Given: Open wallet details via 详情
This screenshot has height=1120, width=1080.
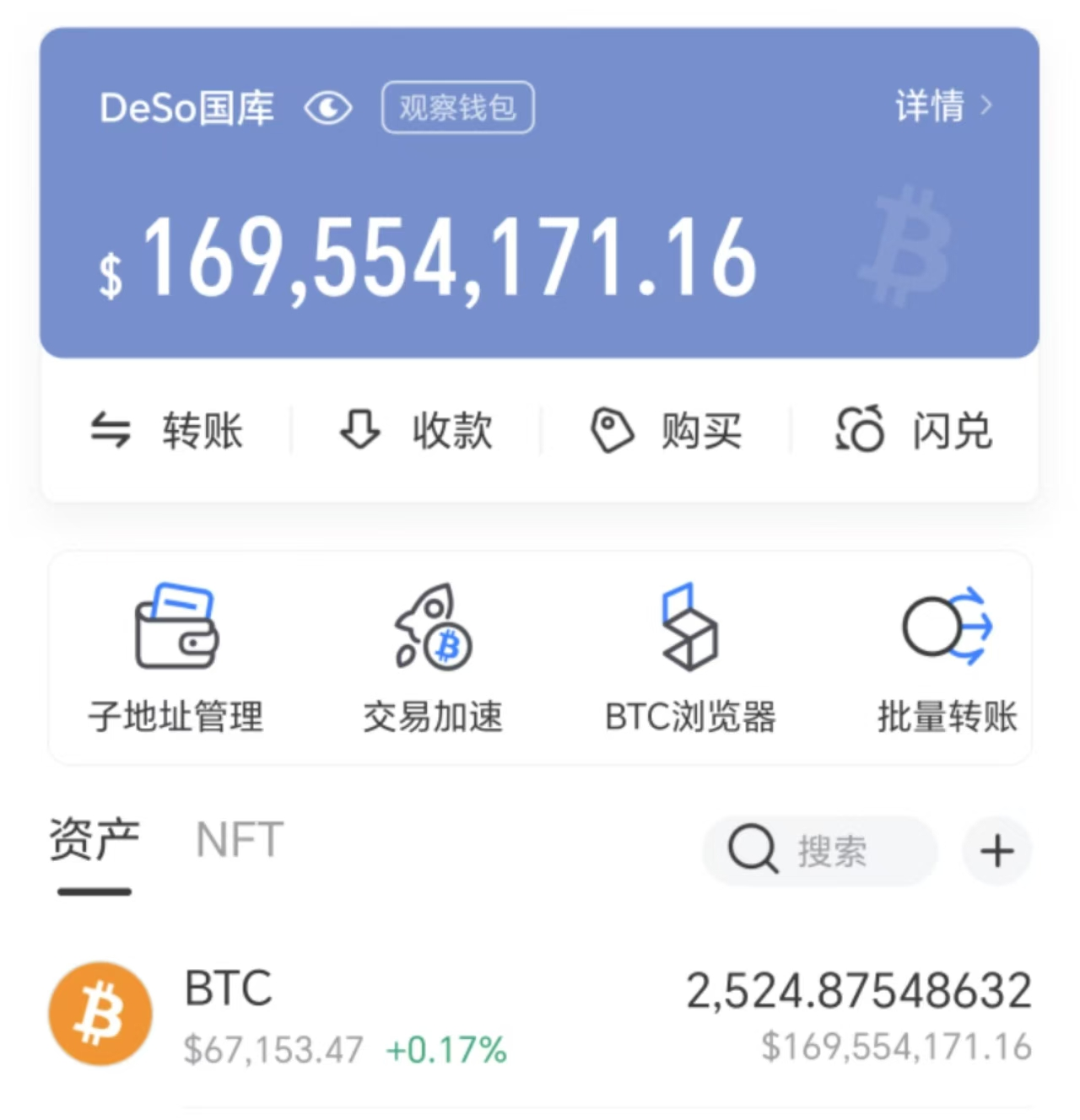Looking at the screenshot, I should click(942, 106).
